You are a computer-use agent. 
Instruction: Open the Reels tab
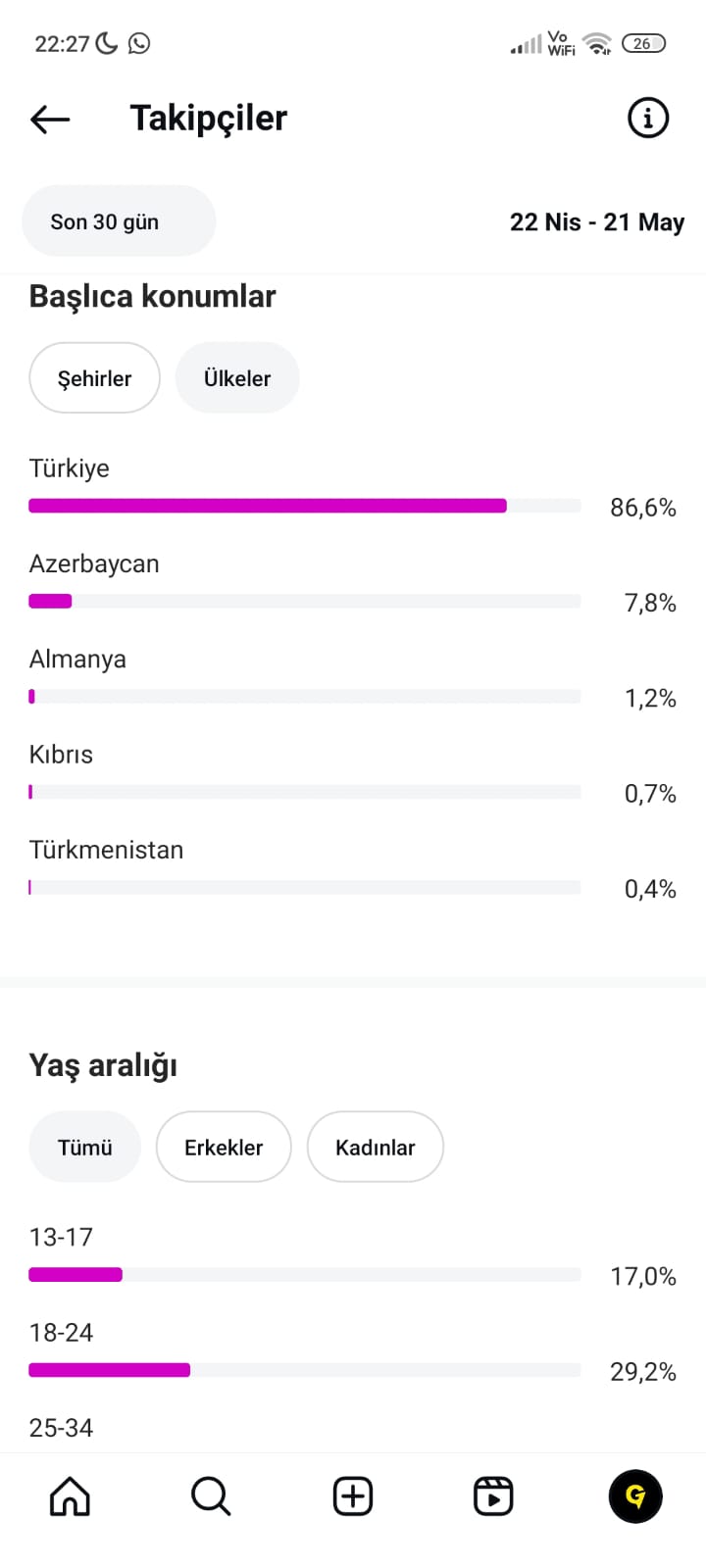[x=493, y=1496]
